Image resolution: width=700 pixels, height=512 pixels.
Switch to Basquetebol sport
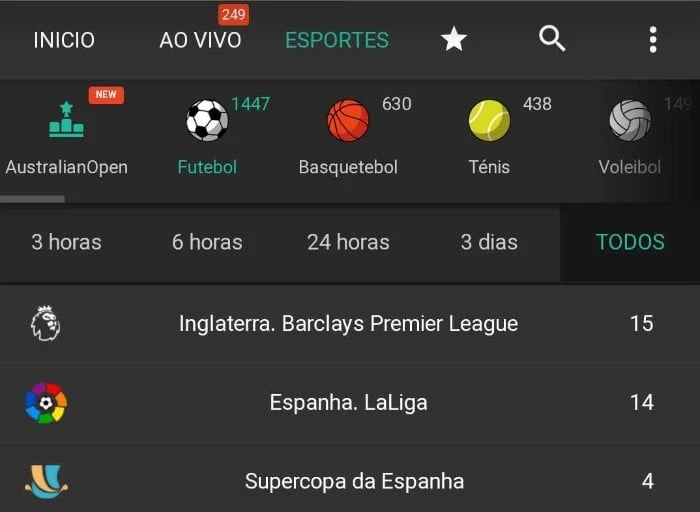[x=348, y=137]
